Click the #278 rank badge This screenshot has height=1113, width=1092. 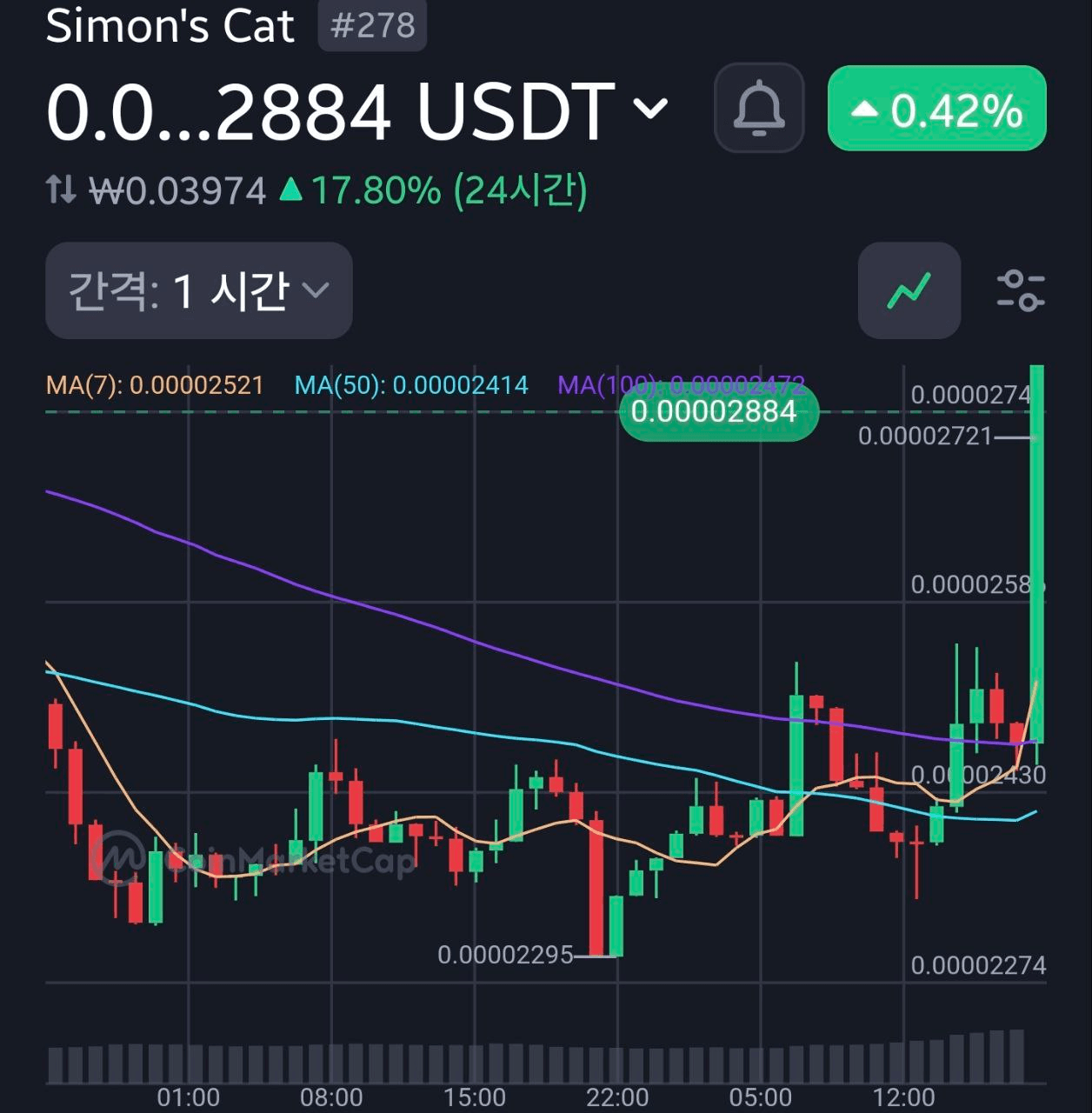pos(372,25)
